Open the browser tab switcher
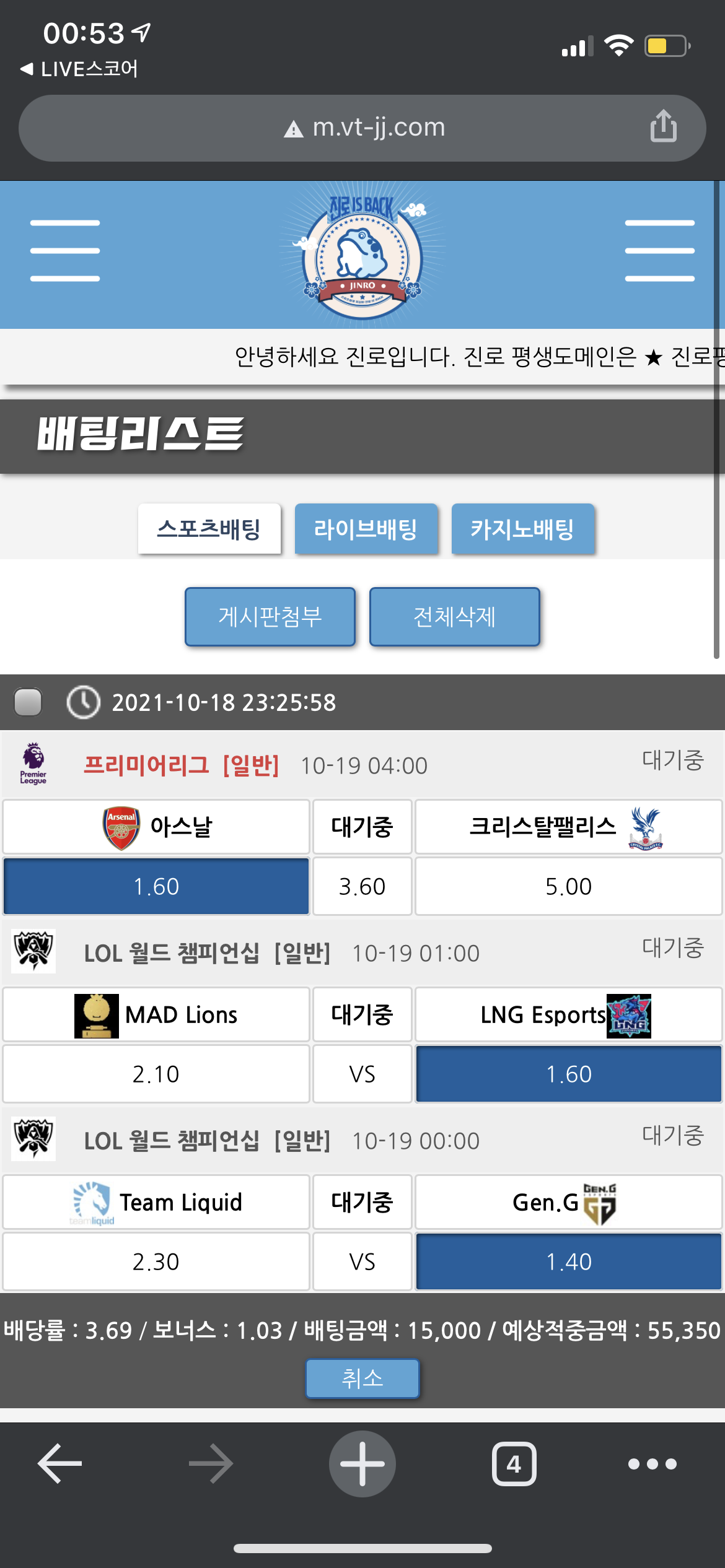The image size is (725, 1568). coord(514,1464)
